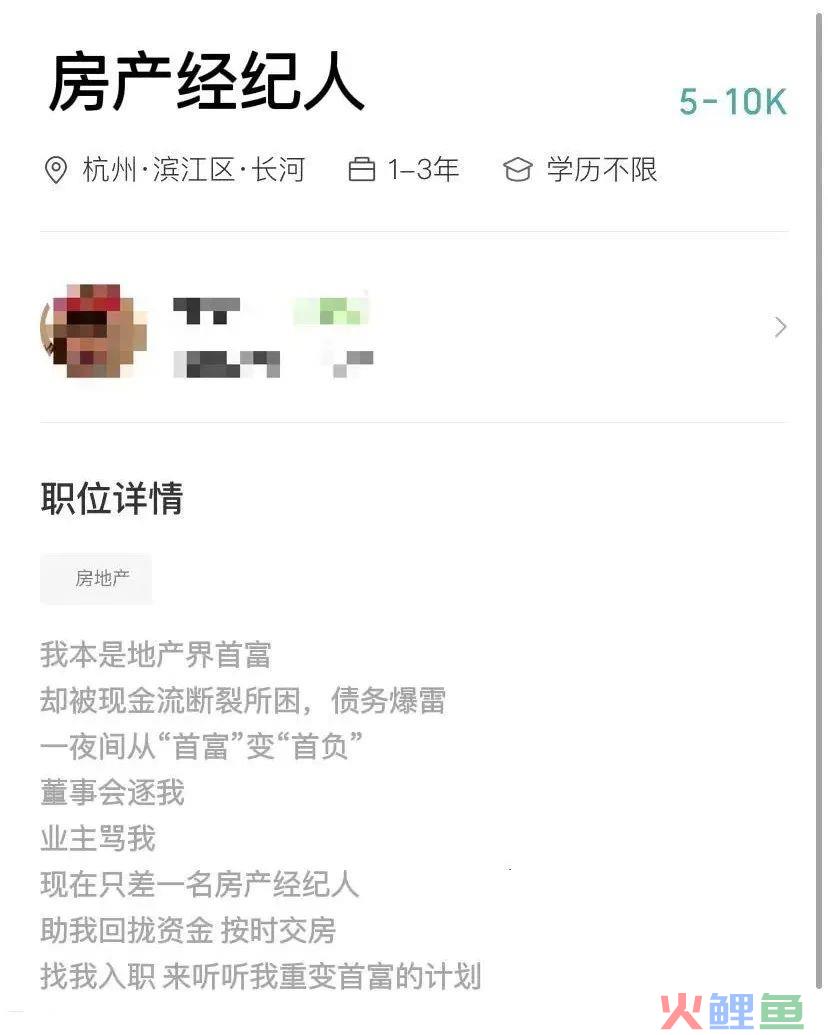Open the blurred recruiter profile row
This screenshot has width=828, height=1035.
click(x=413, y=328)
